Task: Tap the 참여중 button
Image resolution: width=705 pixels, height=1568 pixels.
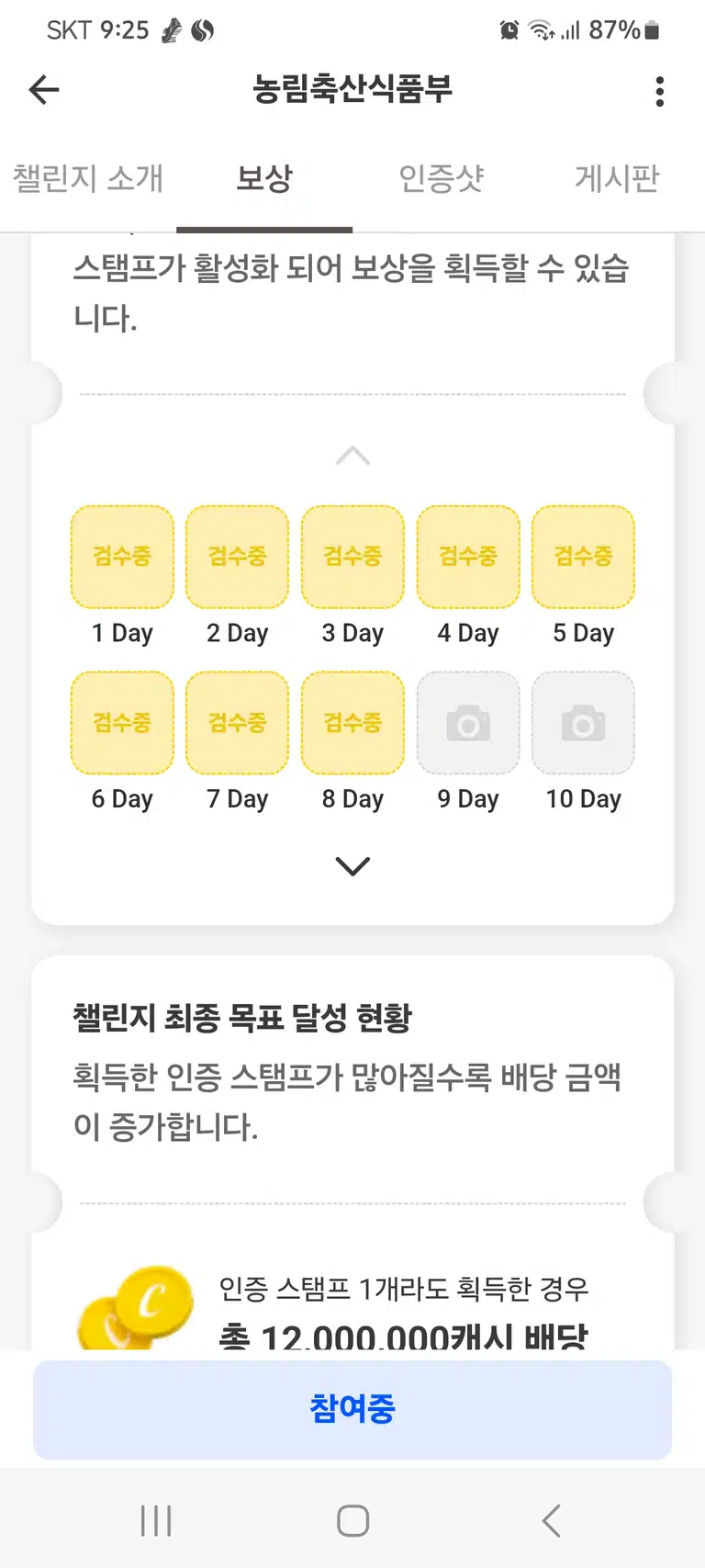Action: tap(352, 1409)
